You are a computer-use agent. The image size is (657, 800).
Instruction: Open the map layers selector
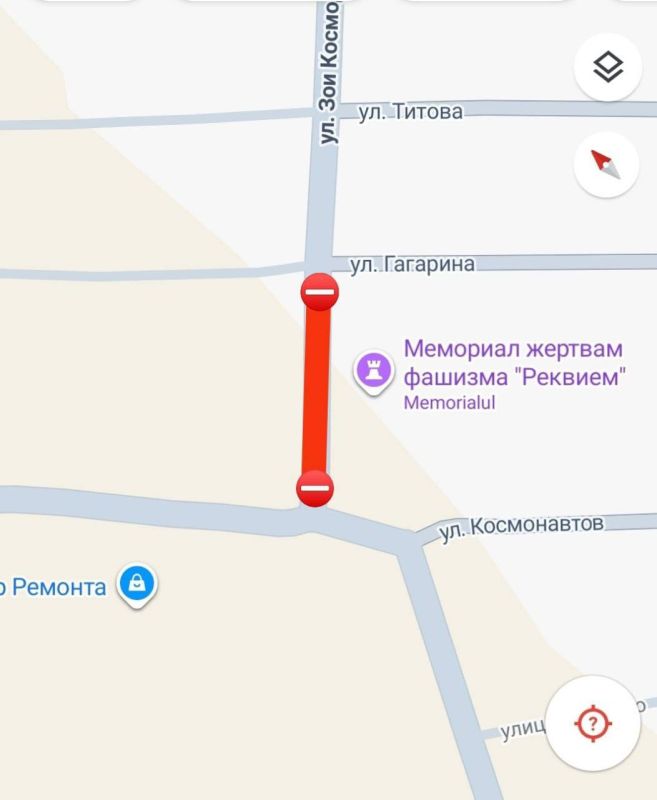point(607,67)
